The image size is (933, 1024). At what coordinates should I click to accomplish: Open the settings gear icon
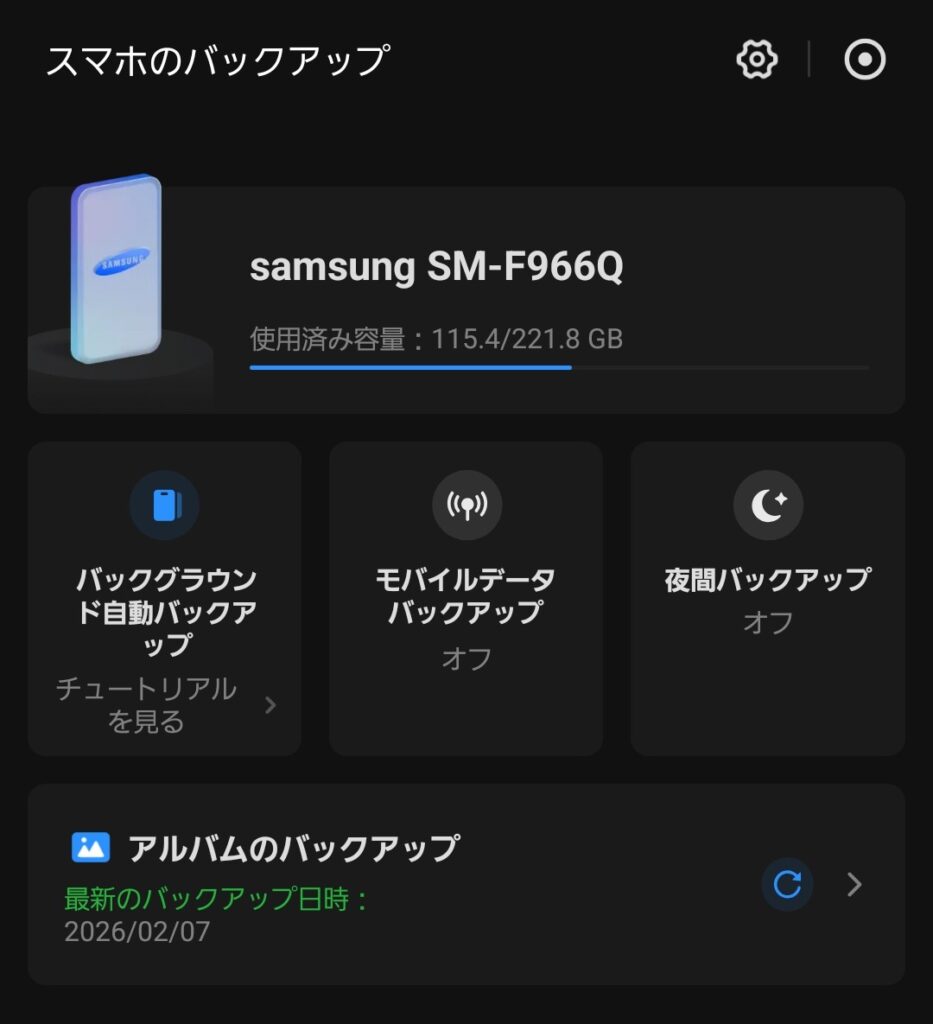pyautogui.click(x=757, y=61)
